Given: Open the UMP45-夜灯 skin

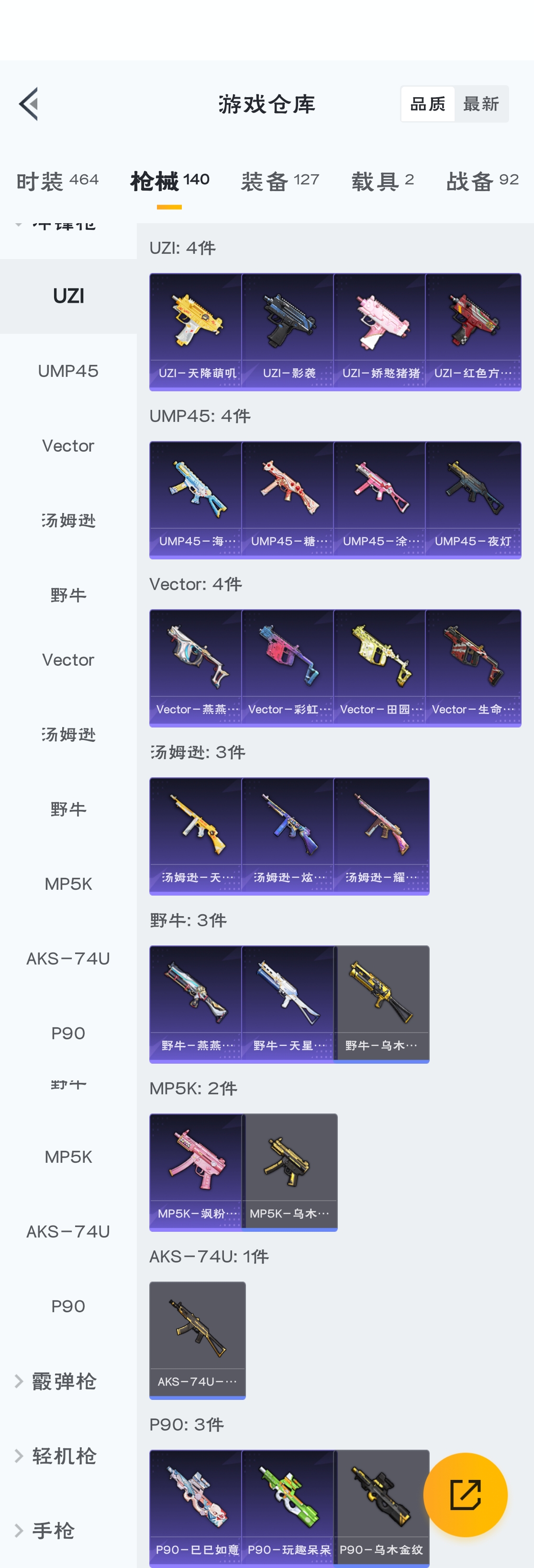Looking at the screenshot, I should coord(473,499).
